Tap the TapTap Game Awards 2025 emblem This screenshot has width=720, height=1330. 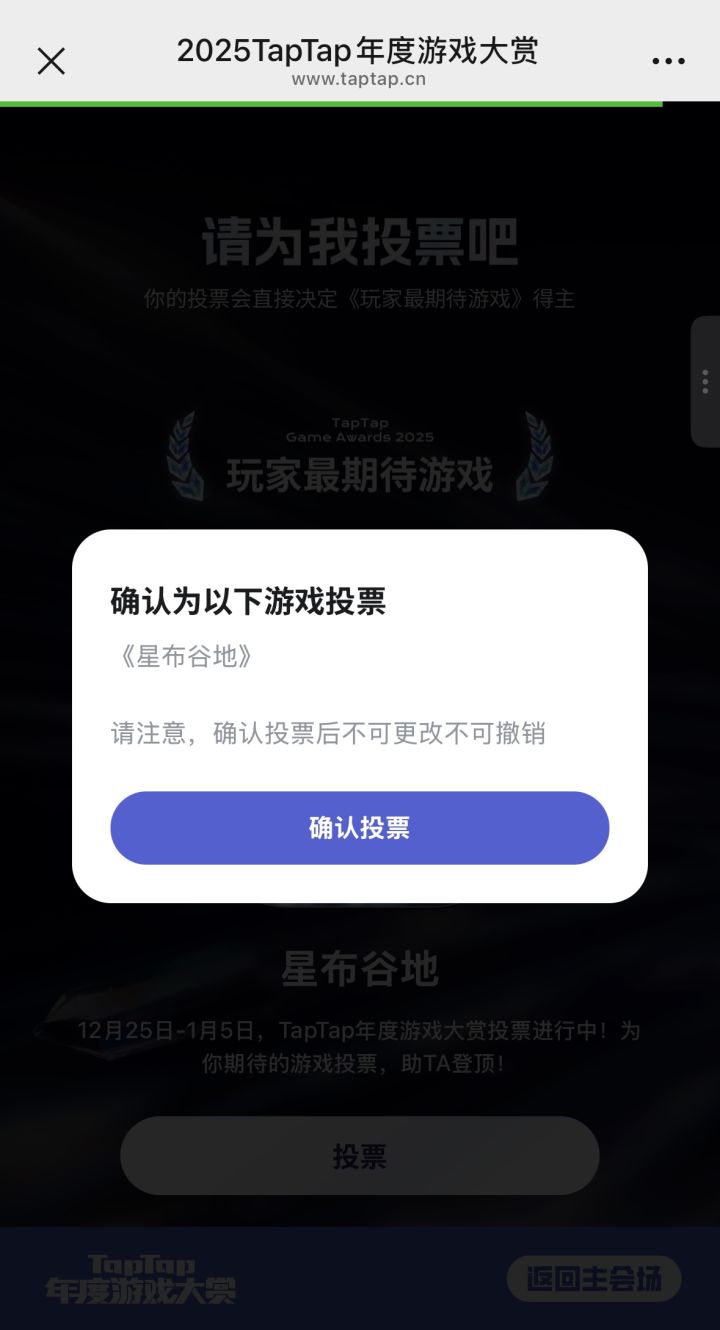coord(360,429)
